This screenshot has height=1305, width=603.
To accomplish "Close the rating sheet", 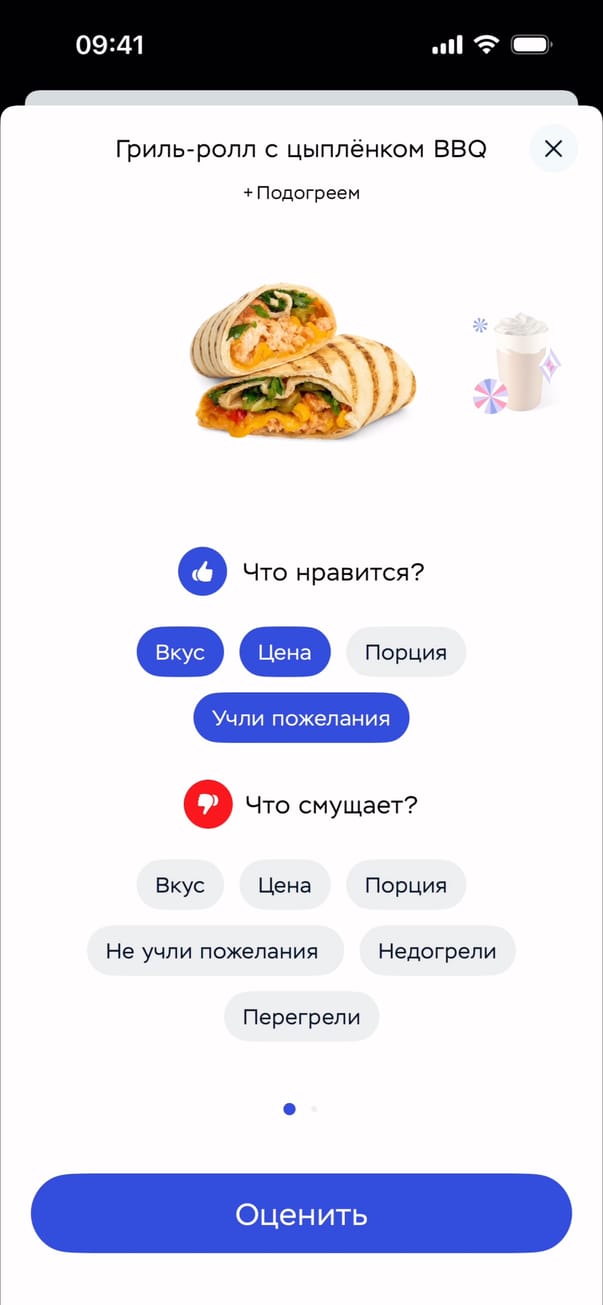I will pos(553,149).
